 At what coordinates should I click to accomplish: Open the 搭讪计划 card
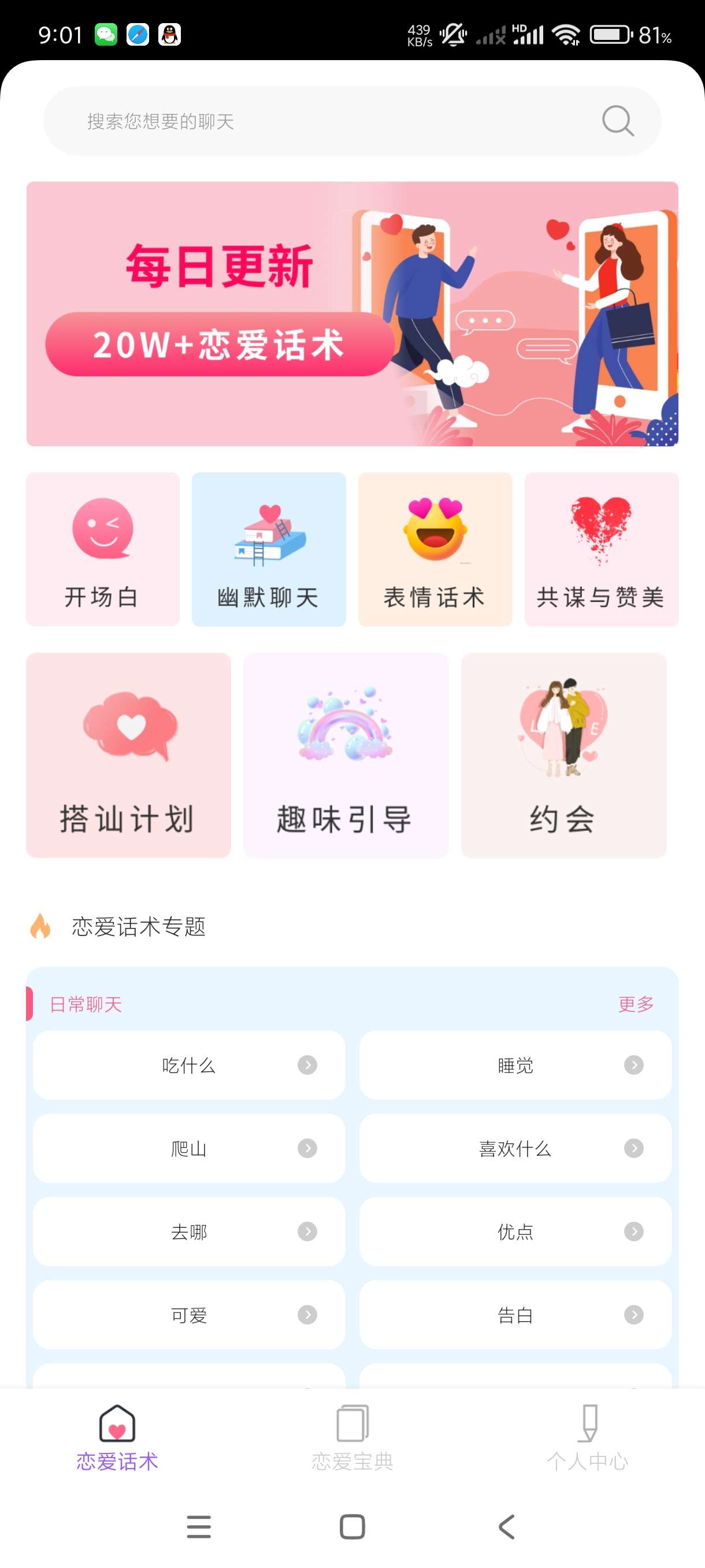pyautogui.click(x=128, y=755)
